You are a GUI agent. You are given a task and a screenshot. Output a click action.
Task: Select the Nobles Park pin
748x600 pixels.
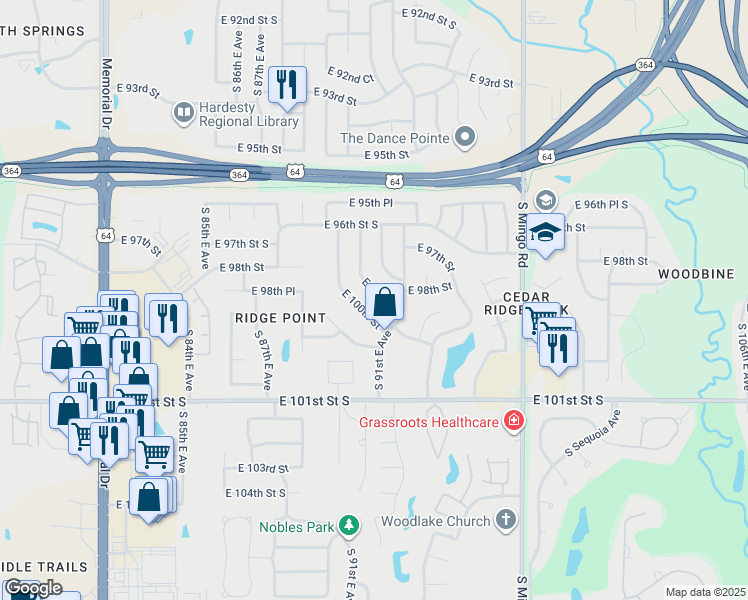coord(349,526)
